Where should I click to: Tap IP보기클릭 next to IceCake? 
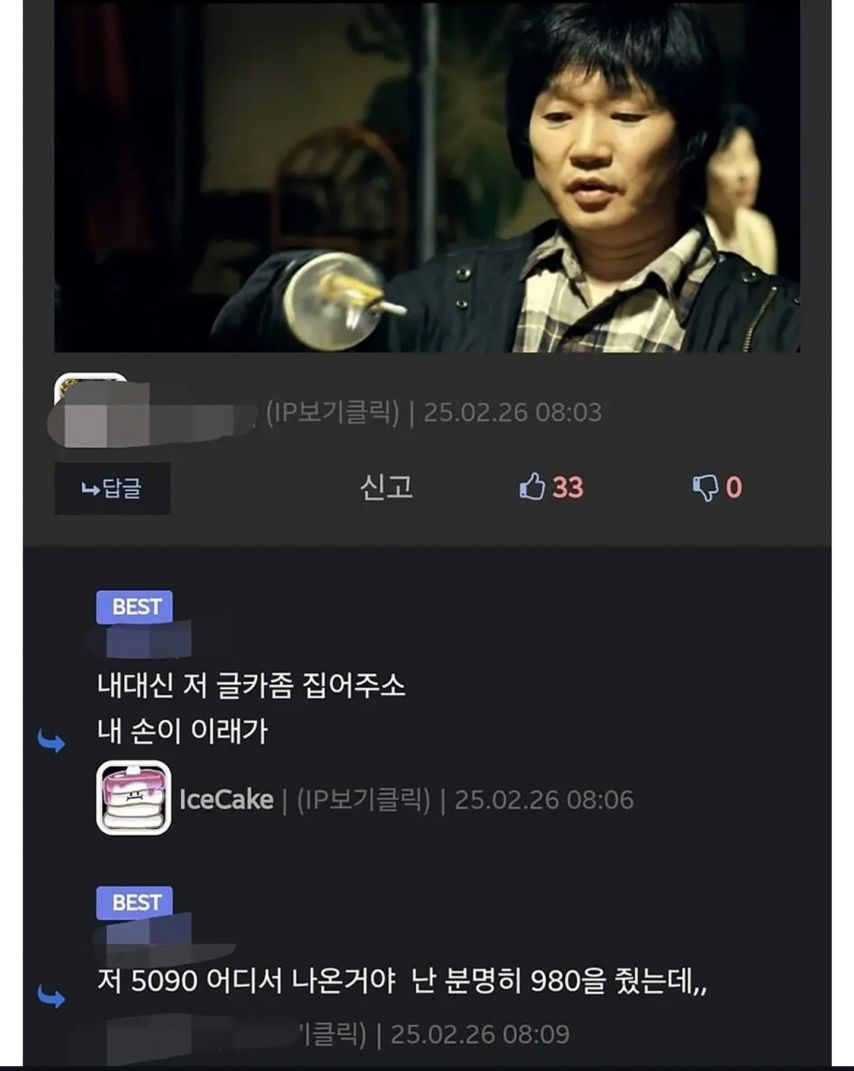[364, 800]
